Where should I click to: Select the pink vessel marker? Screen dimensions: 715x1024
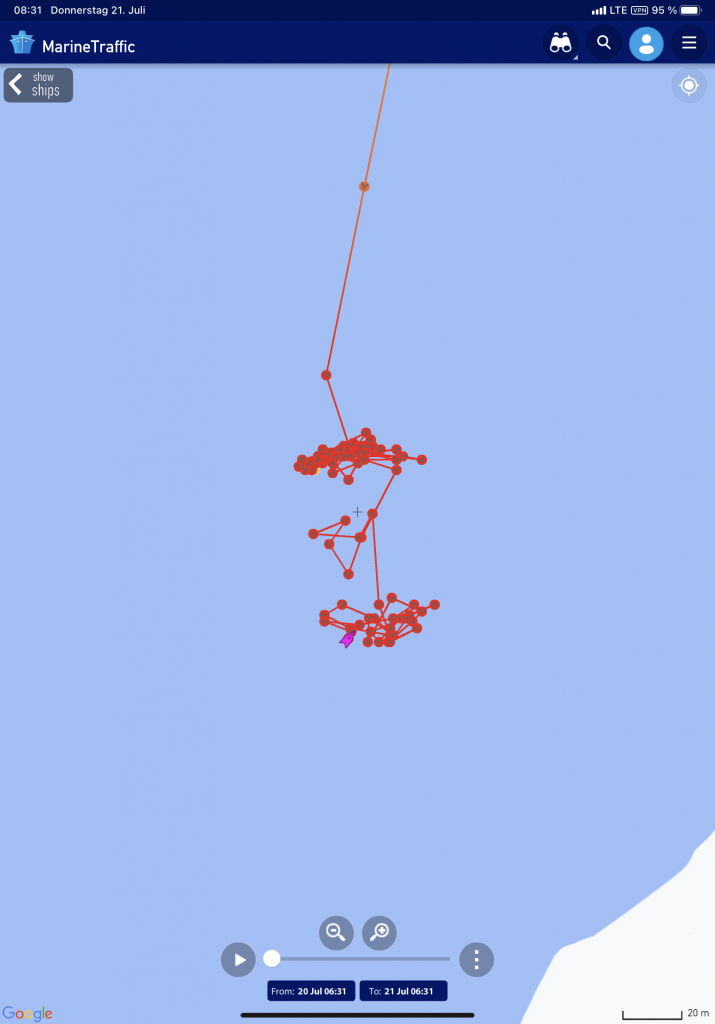tap(347, 639)
